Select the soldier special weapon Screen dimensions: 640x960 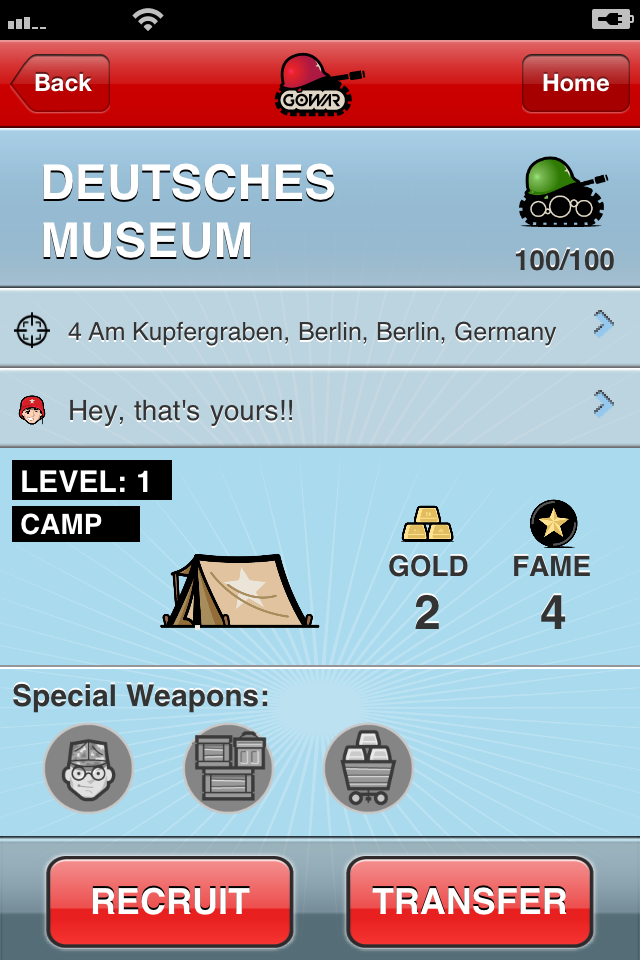[x=89, y=769]
